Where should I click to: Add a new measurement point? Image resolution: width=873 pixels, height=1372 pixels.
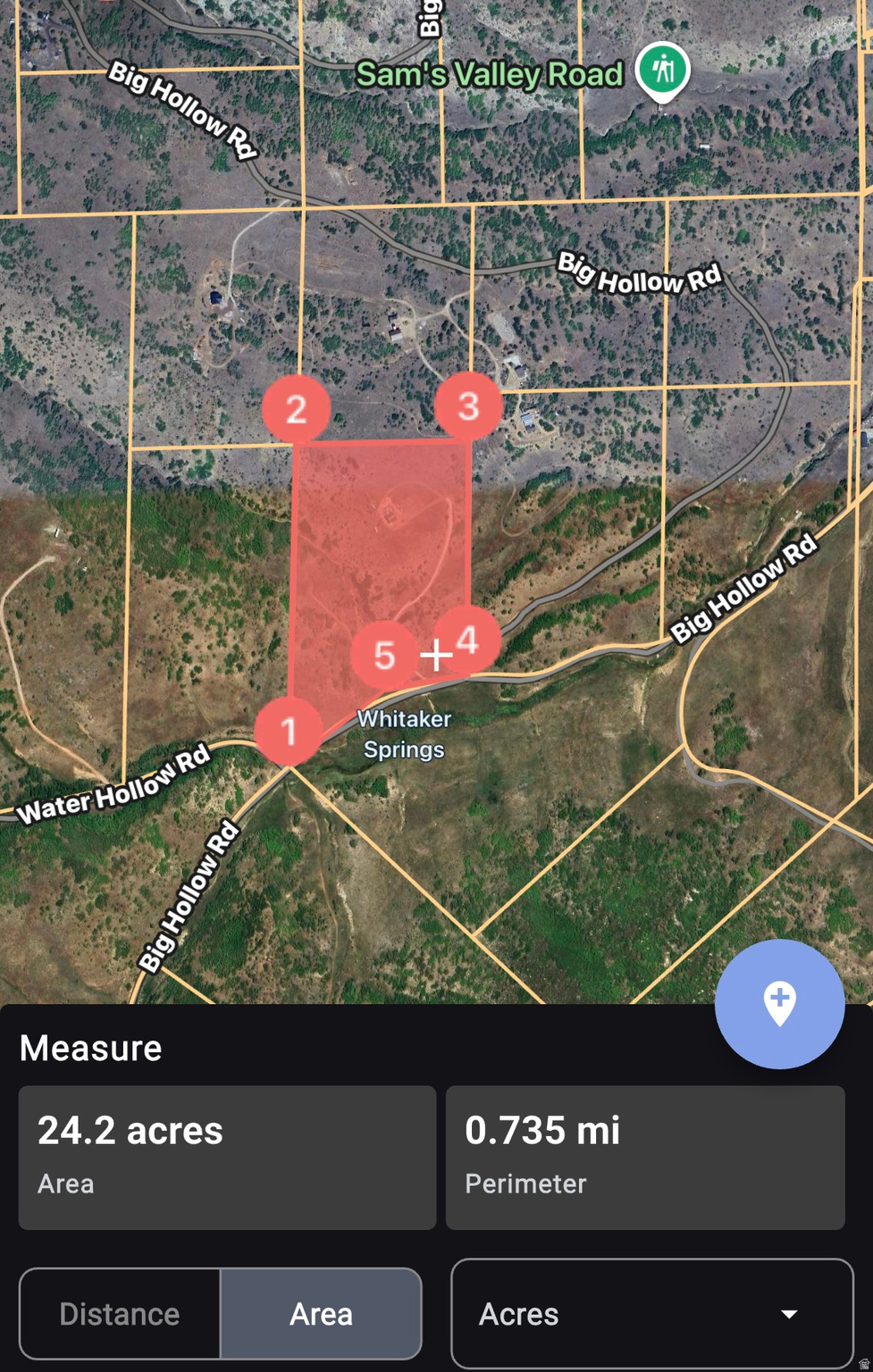[x=779, y=1003]
